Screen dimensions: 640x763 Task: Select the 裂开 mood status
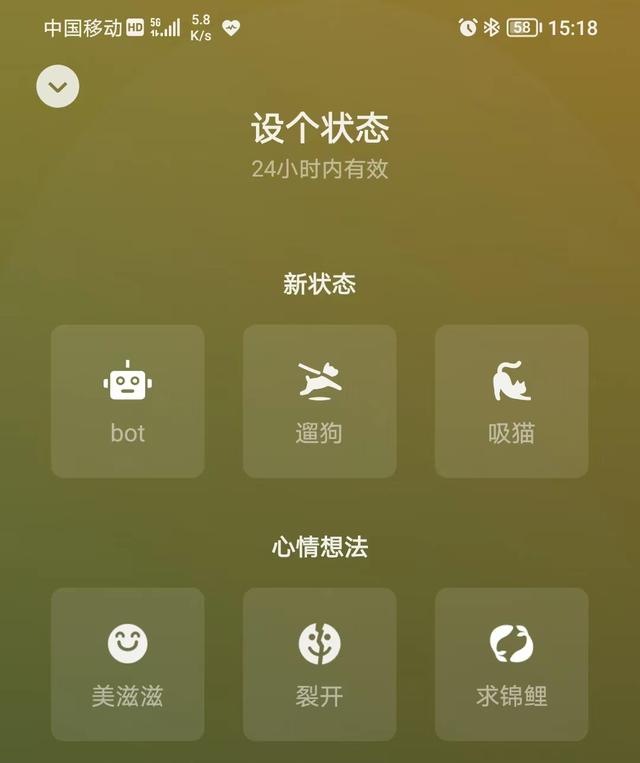320,664
